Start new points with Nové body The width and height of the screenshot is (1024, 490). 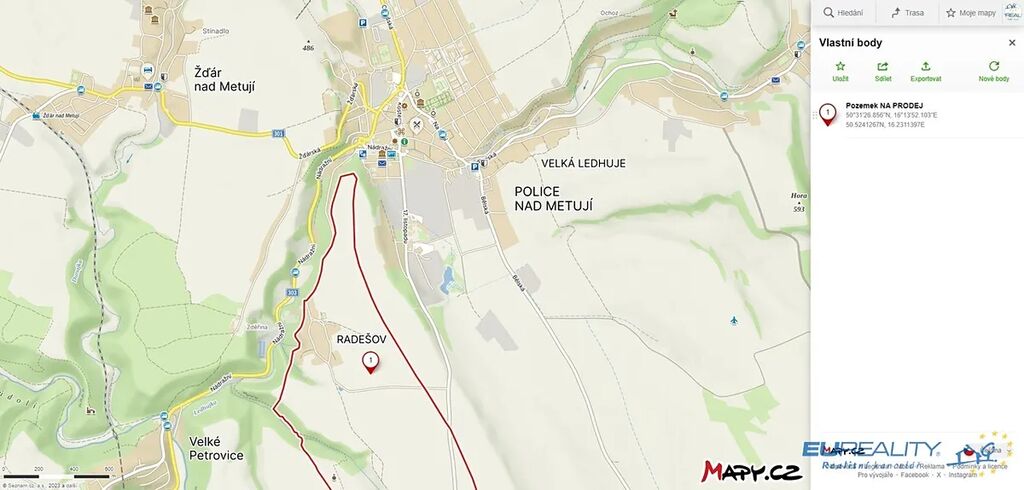[993, 71]
